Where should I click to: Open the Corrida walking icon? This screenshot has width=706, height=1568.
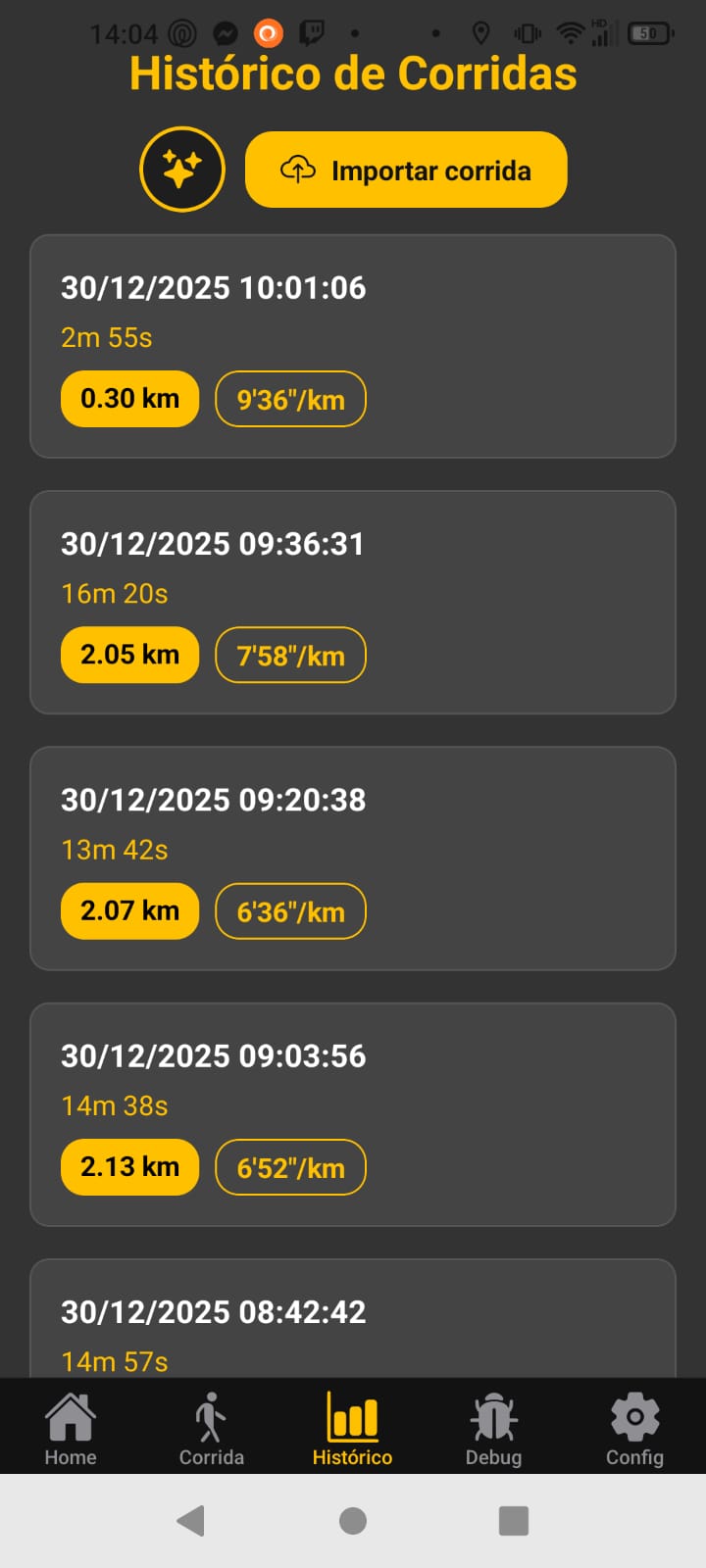[x=211, y=1414]
